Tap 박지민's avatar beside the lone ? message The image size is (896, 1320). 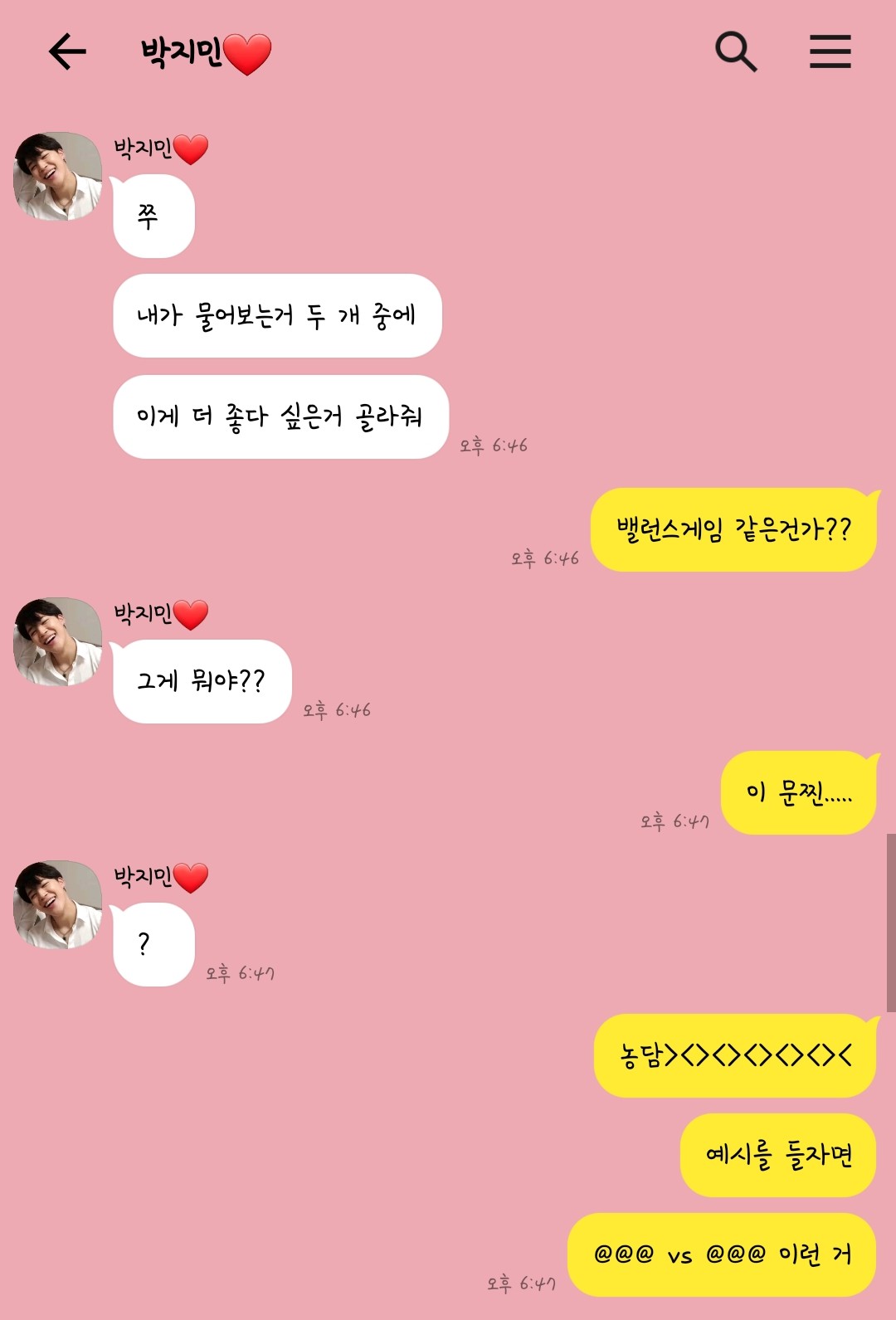click(x=57, y=904)
